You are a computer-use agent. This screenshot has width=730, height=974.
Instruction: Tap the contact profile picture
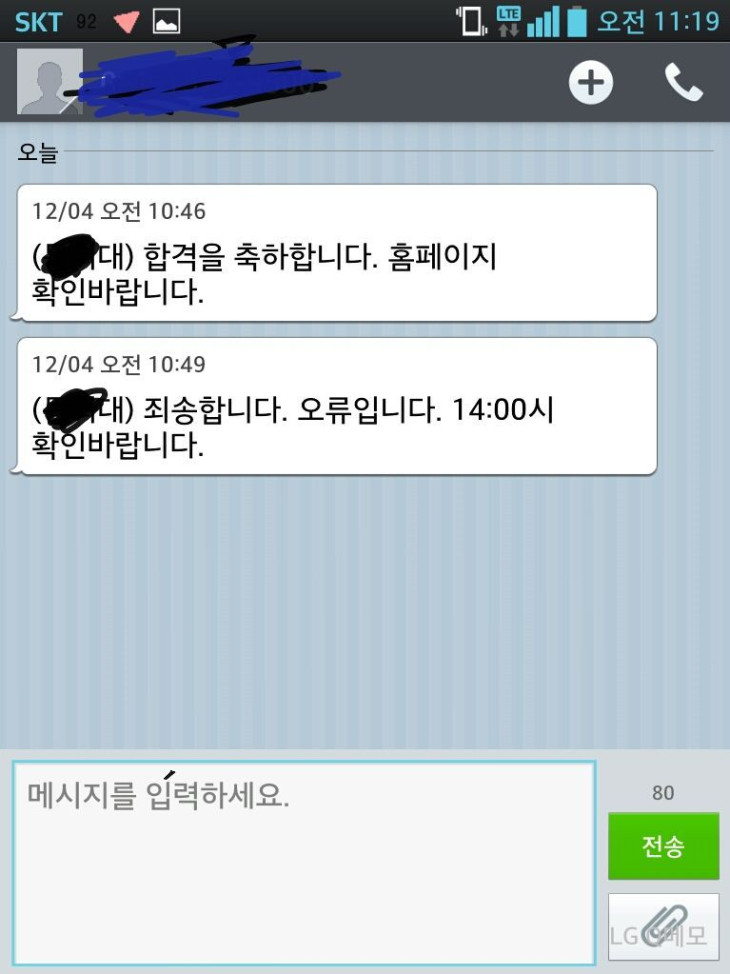[x=50, y=82]
